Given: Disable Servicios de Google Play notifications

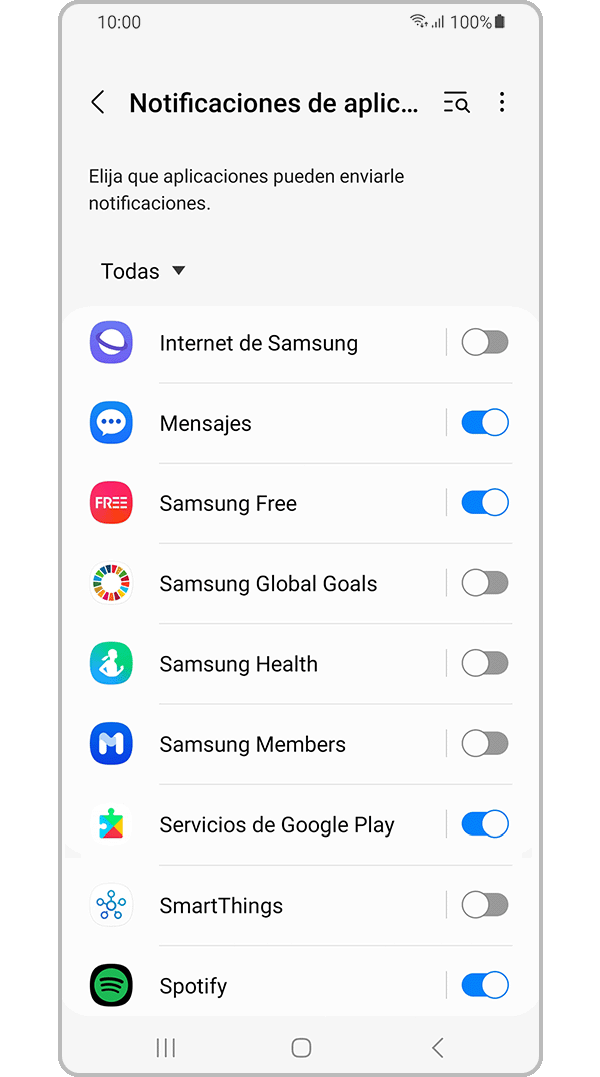Looking at the screenshot, I should (485, 824).
